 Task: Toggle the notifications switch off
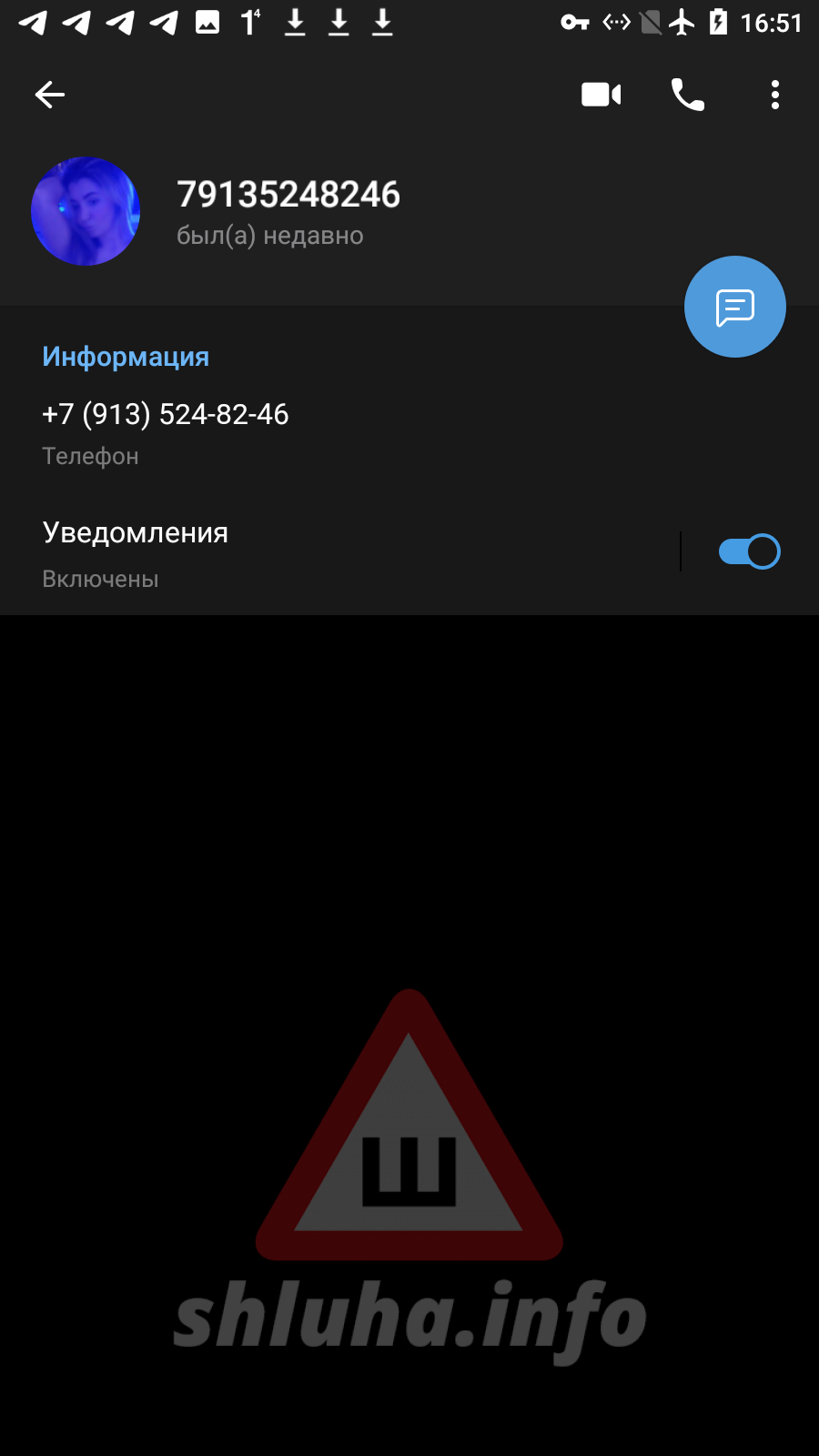(749, 551)
